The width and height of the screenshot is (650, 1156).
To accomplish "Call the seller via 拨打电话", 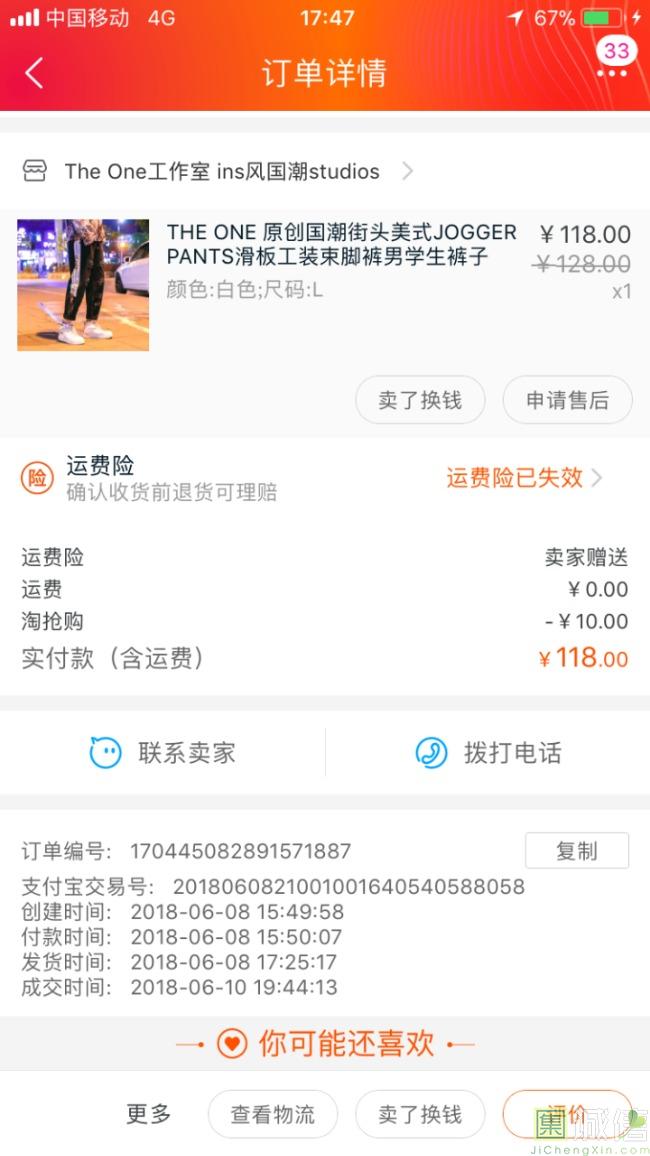I will point(488,752).
